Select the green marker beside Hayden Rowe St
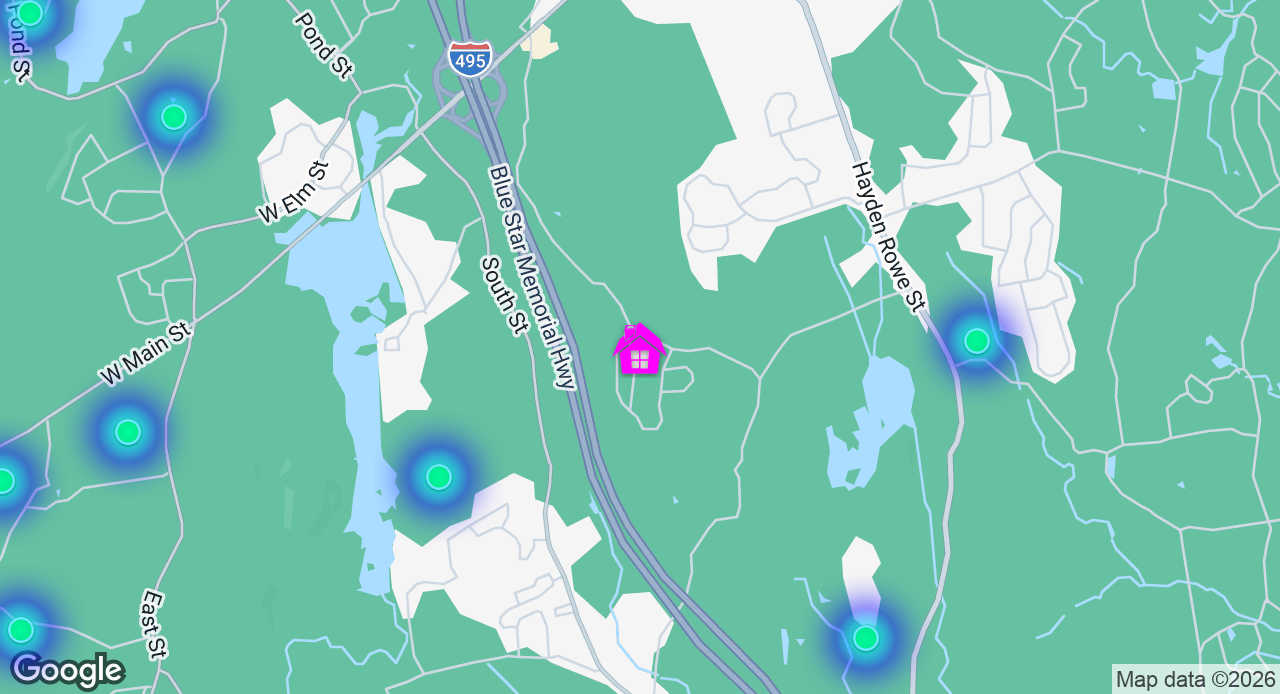This screenshot has width=1280, height=694. click(x=976, y=341)
